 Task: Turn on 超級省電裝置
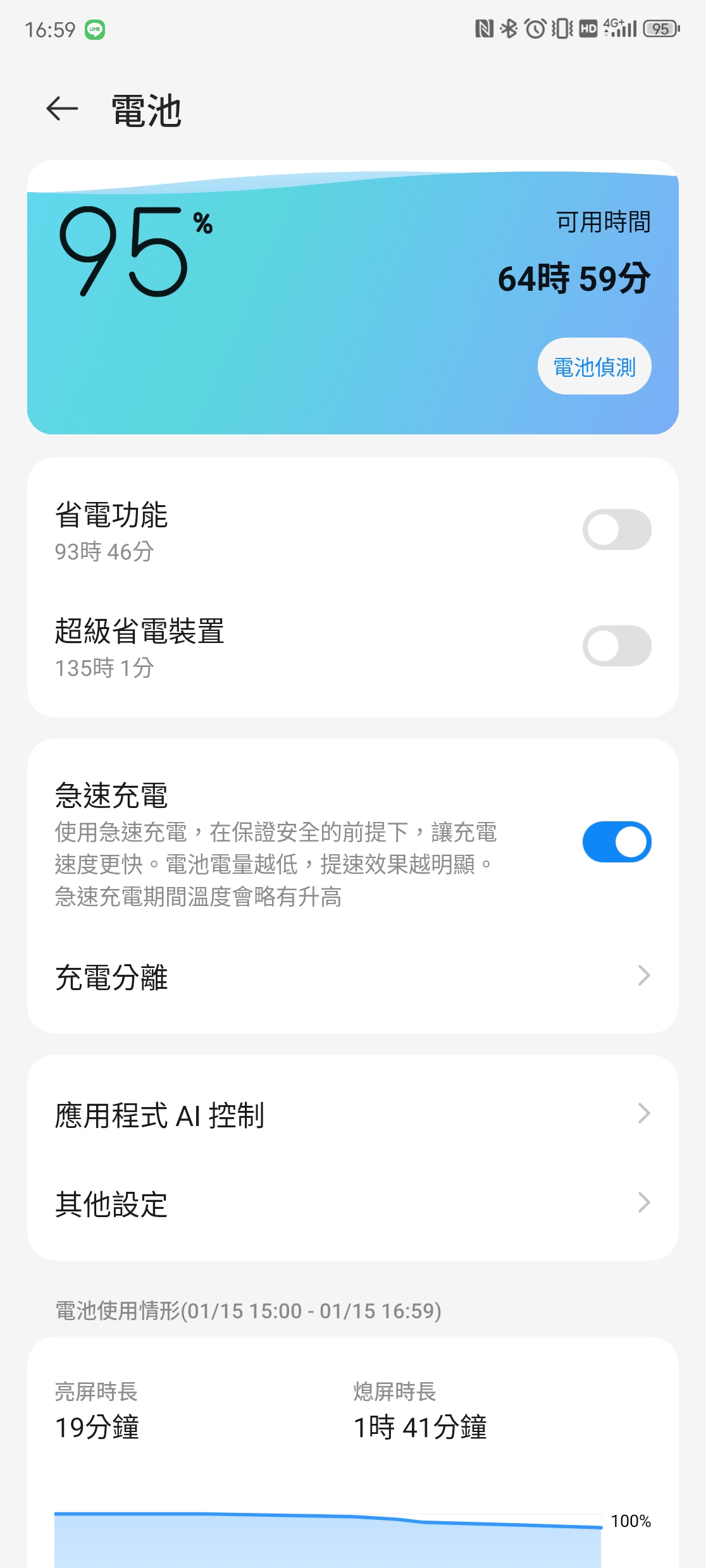(x=617, y=646)
